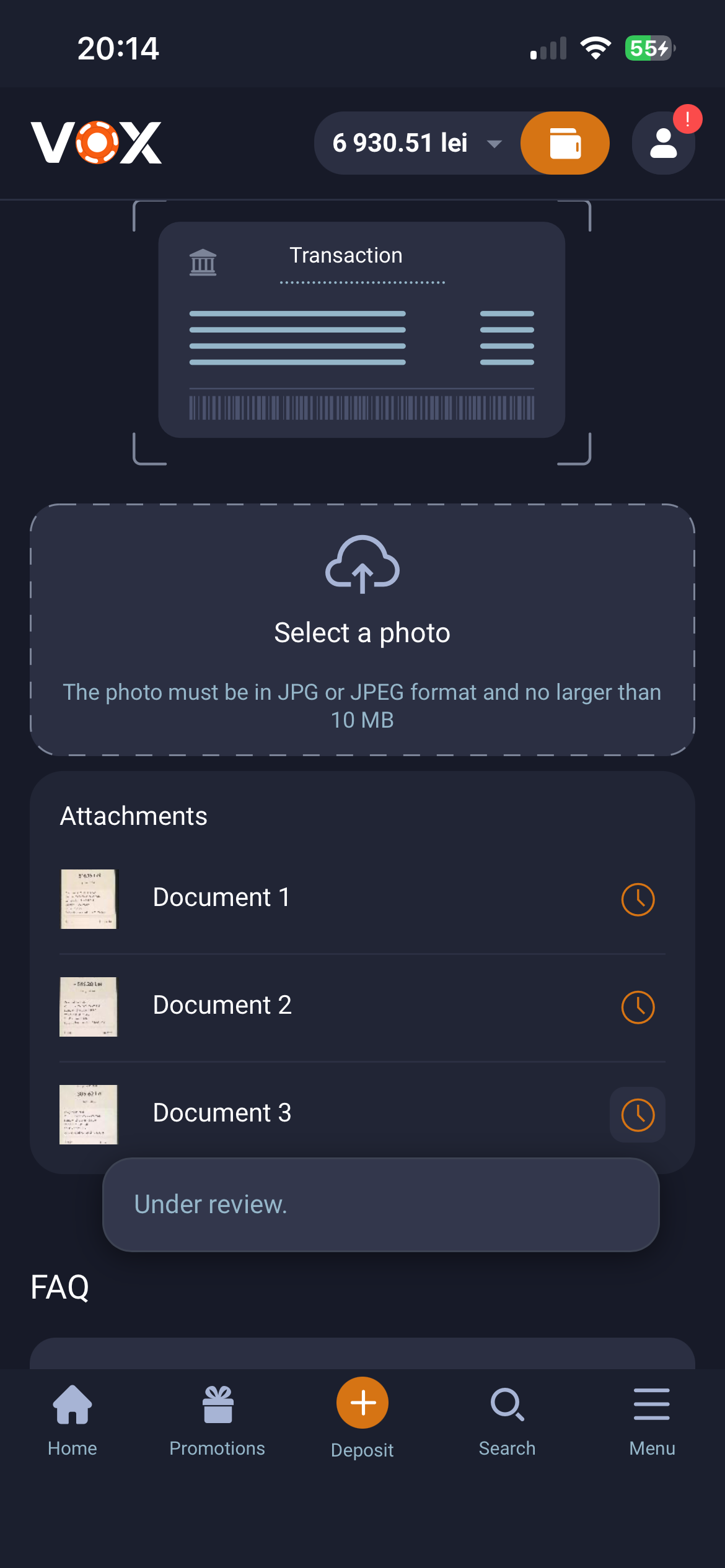View the Document 3 thumbnail
Viewport: 725px width, 1568px height.
(89, 1114)
